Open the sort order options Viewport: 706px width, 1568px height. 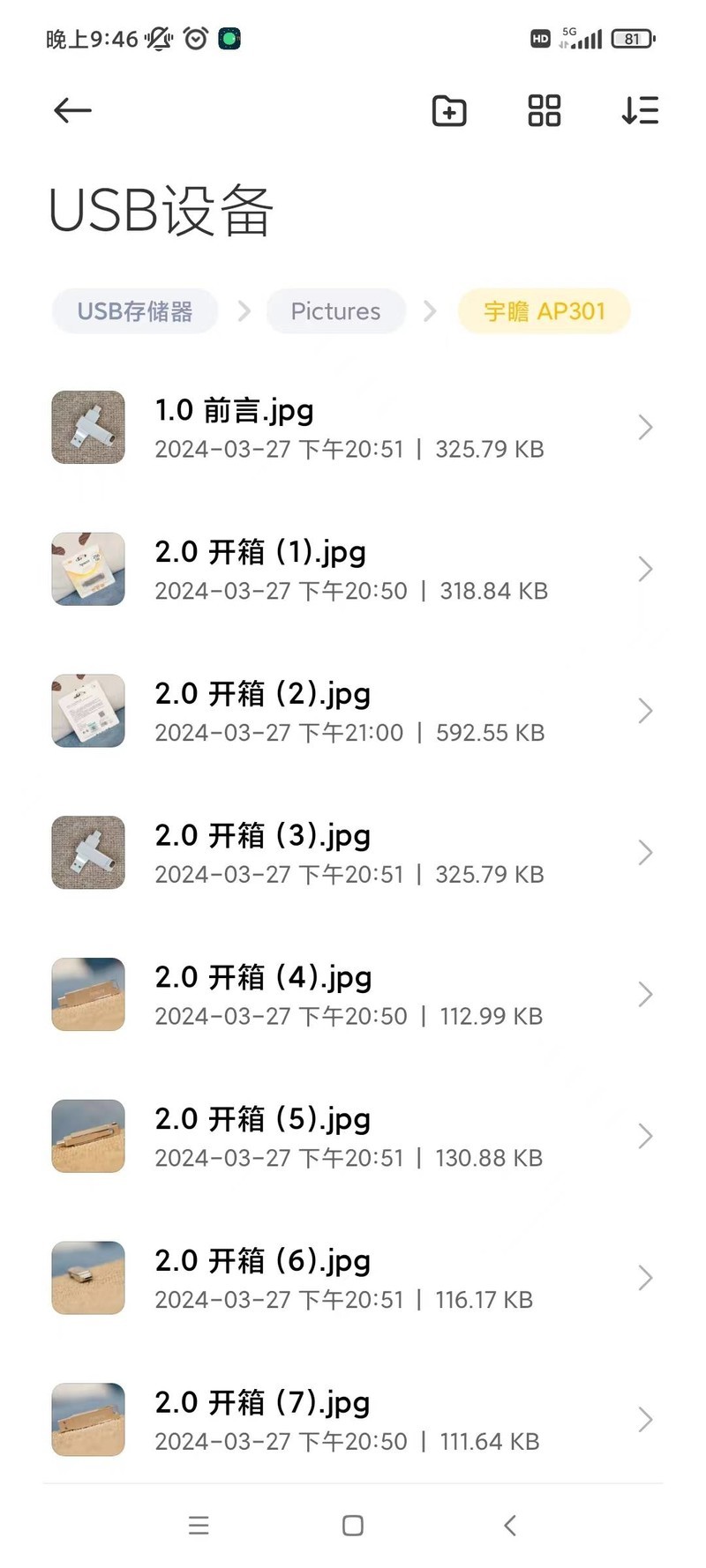coord(641,110)
